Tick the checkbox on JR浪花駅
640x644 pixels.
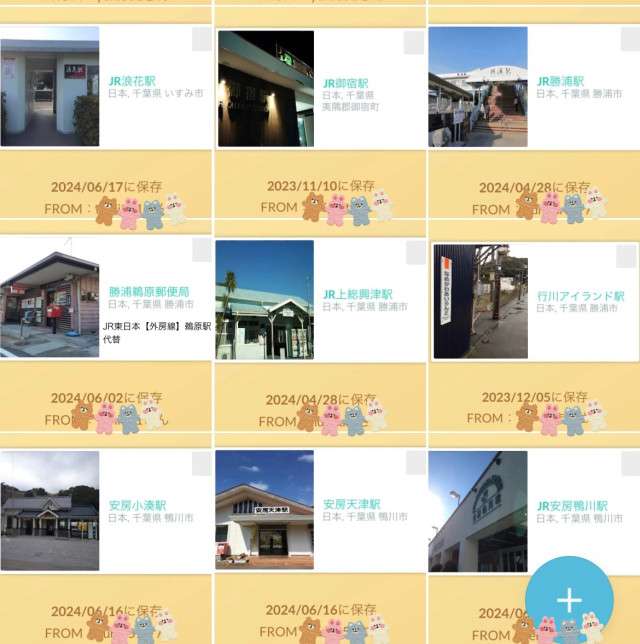click(201, 39)
